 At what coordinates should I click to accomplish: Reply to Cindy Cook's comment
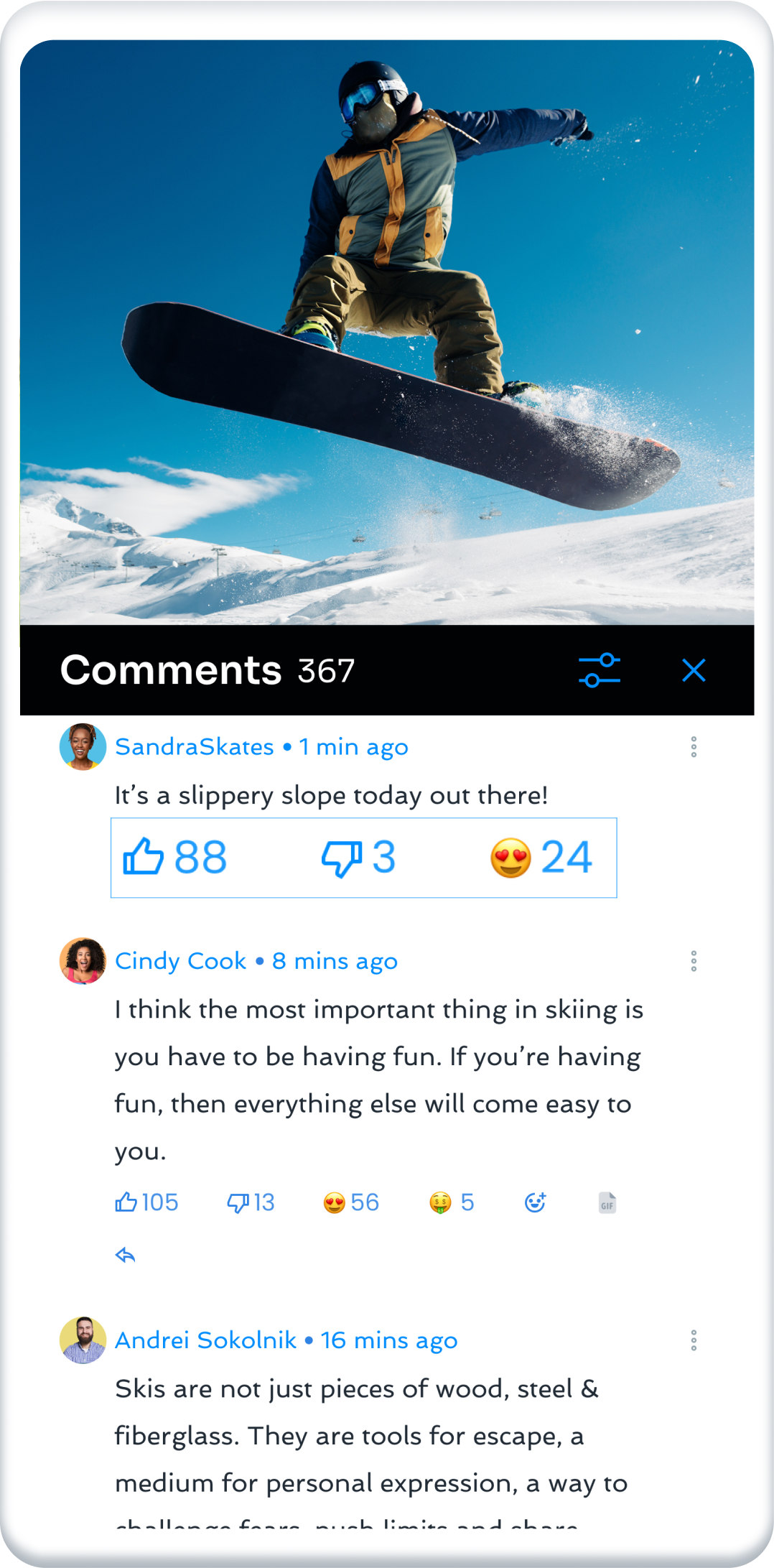pos(126,1255)
